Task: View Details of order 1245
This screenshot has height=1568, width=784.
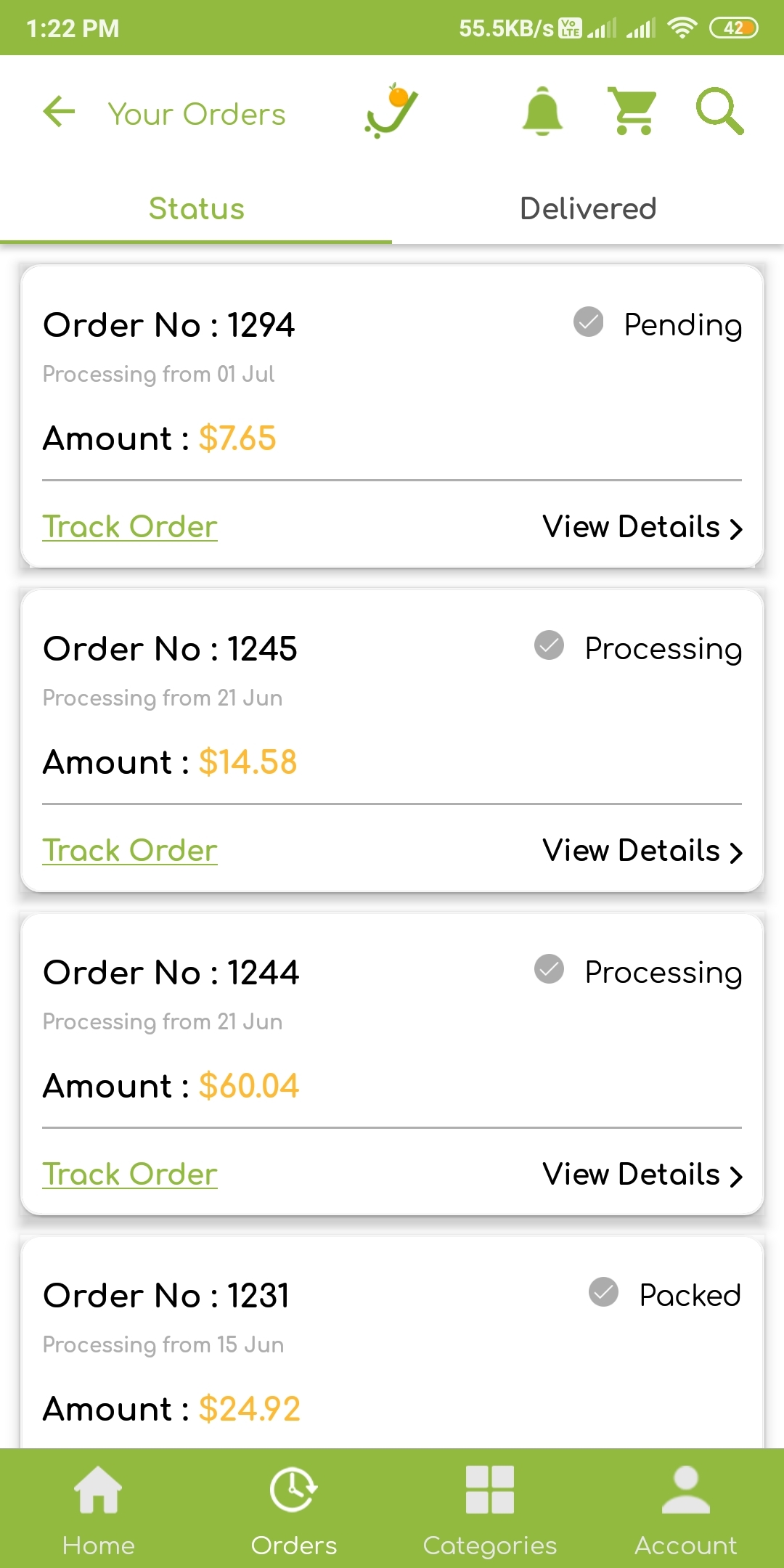Action: [x=643, y=851]
